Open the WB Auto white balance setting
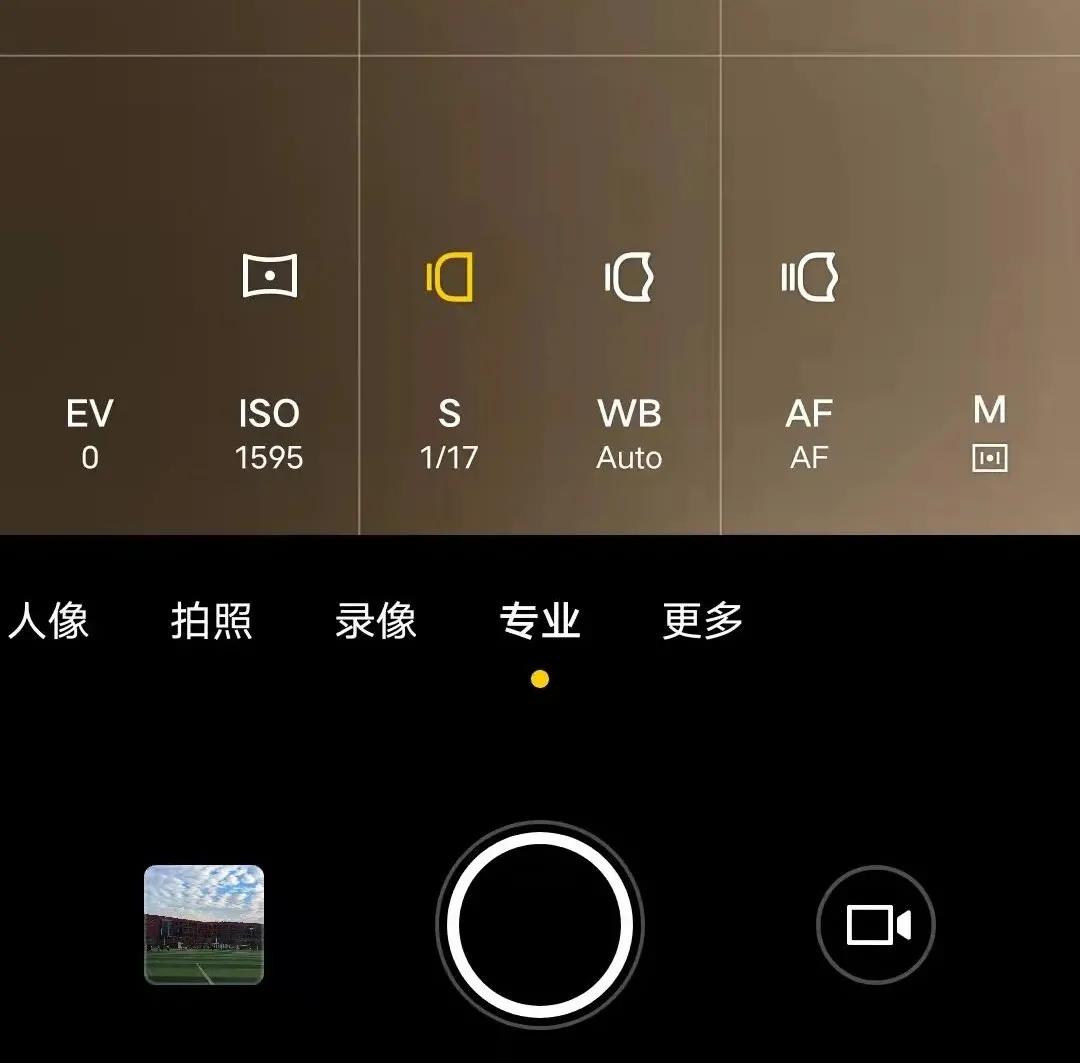 [x=629, y=433]
